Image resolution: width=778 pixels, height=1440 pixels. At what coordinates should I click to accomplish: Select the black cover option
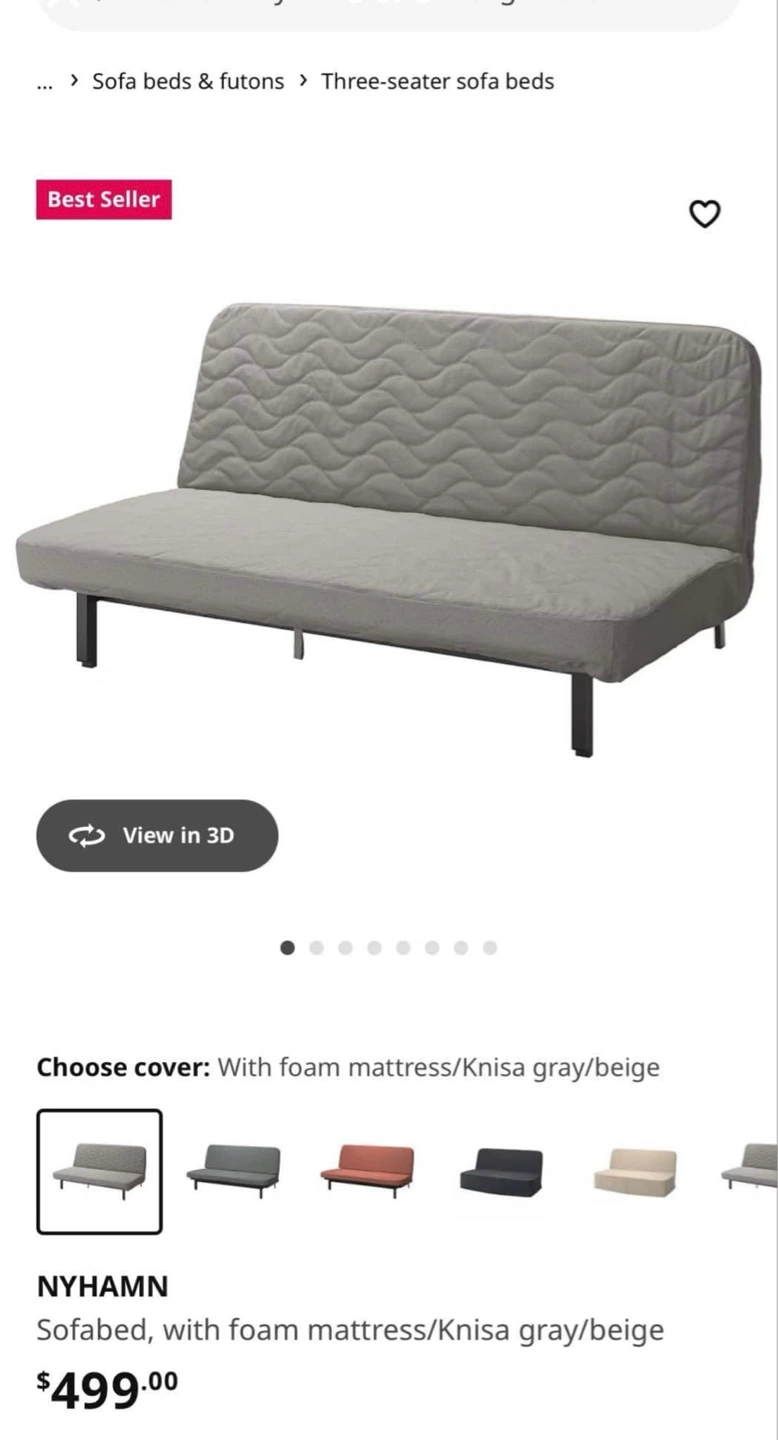(x=501, y=1171)
